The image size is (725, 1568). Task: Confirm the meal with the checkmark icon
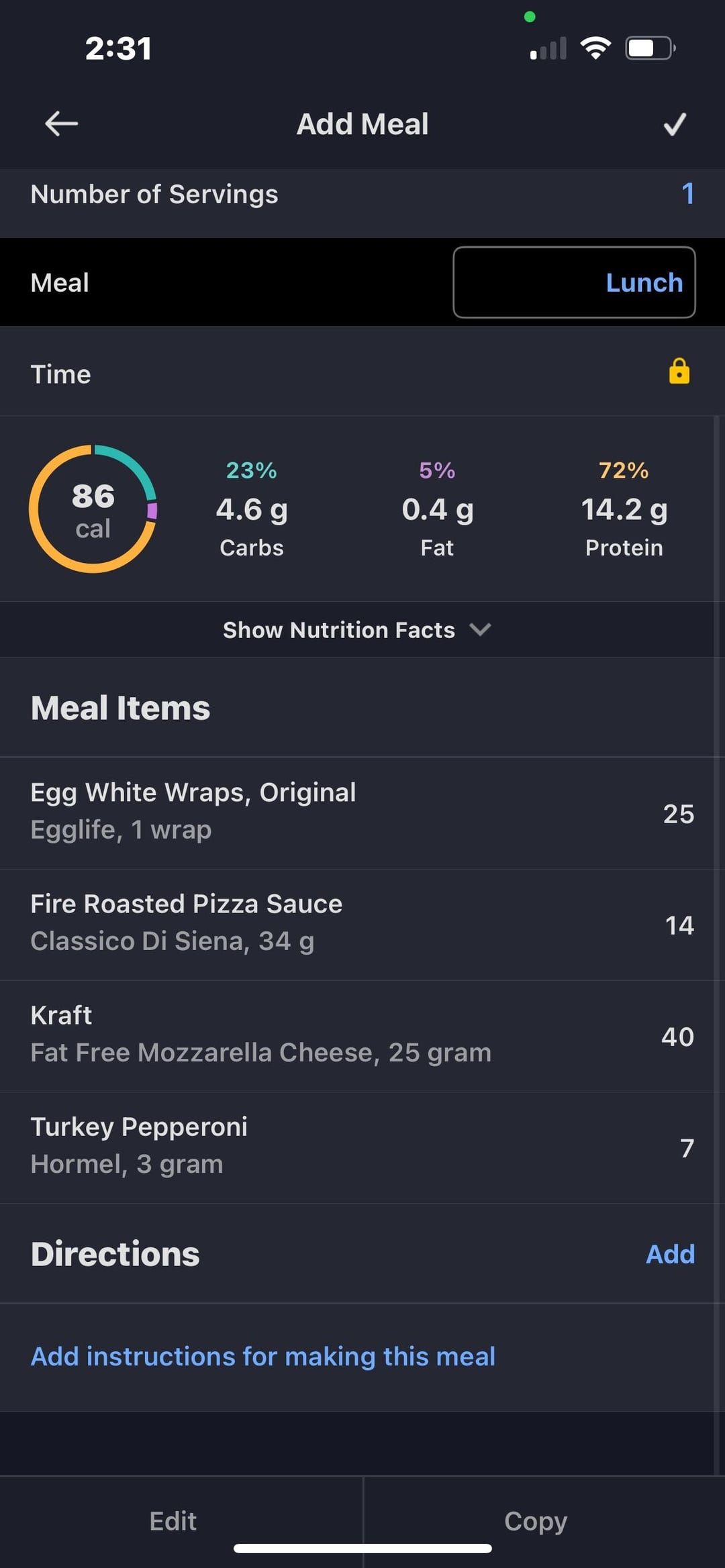tap(675, 124)
